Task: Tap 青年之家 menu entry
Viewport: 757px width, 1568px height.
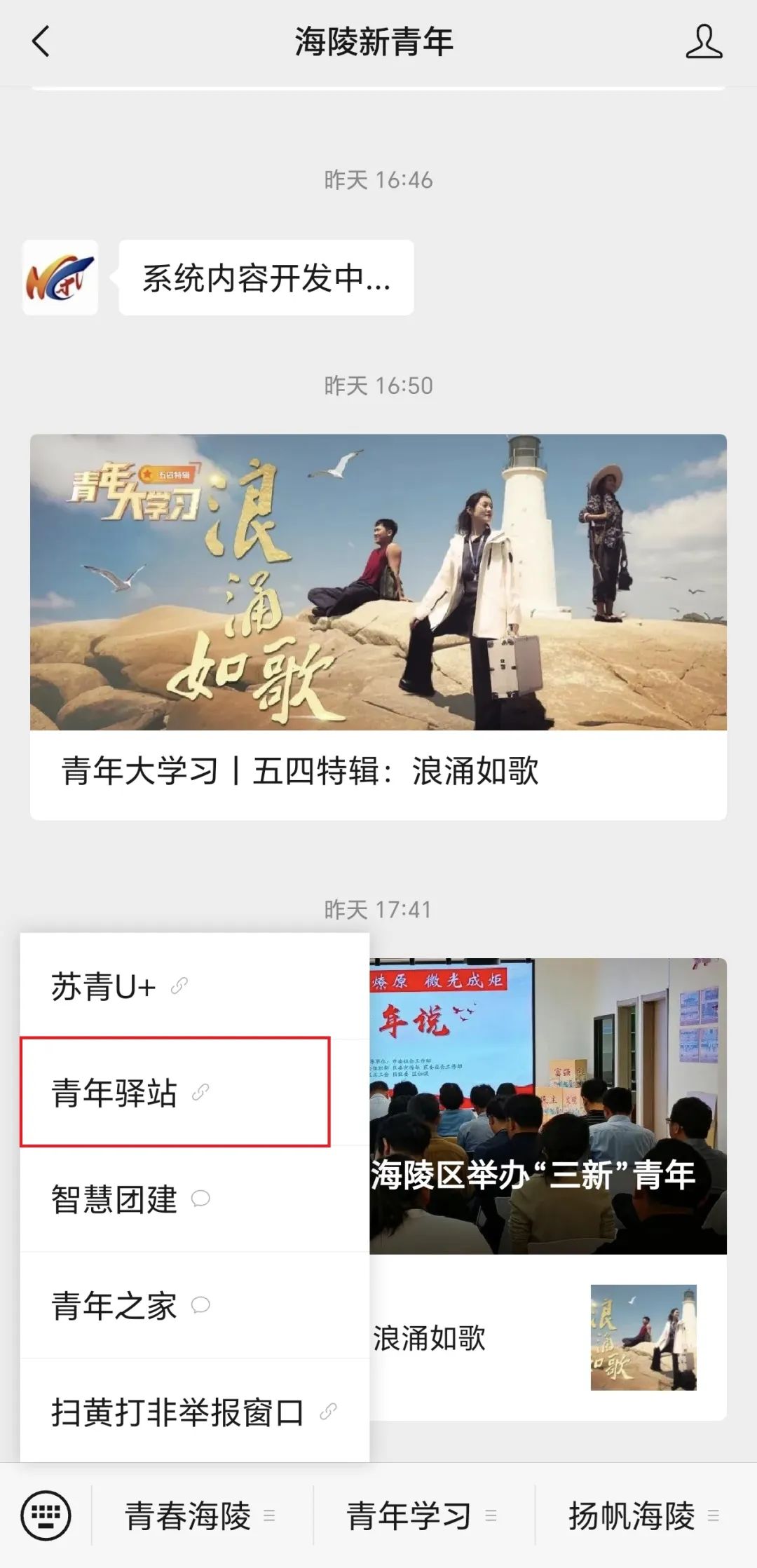Action: tap(130, 1306)
